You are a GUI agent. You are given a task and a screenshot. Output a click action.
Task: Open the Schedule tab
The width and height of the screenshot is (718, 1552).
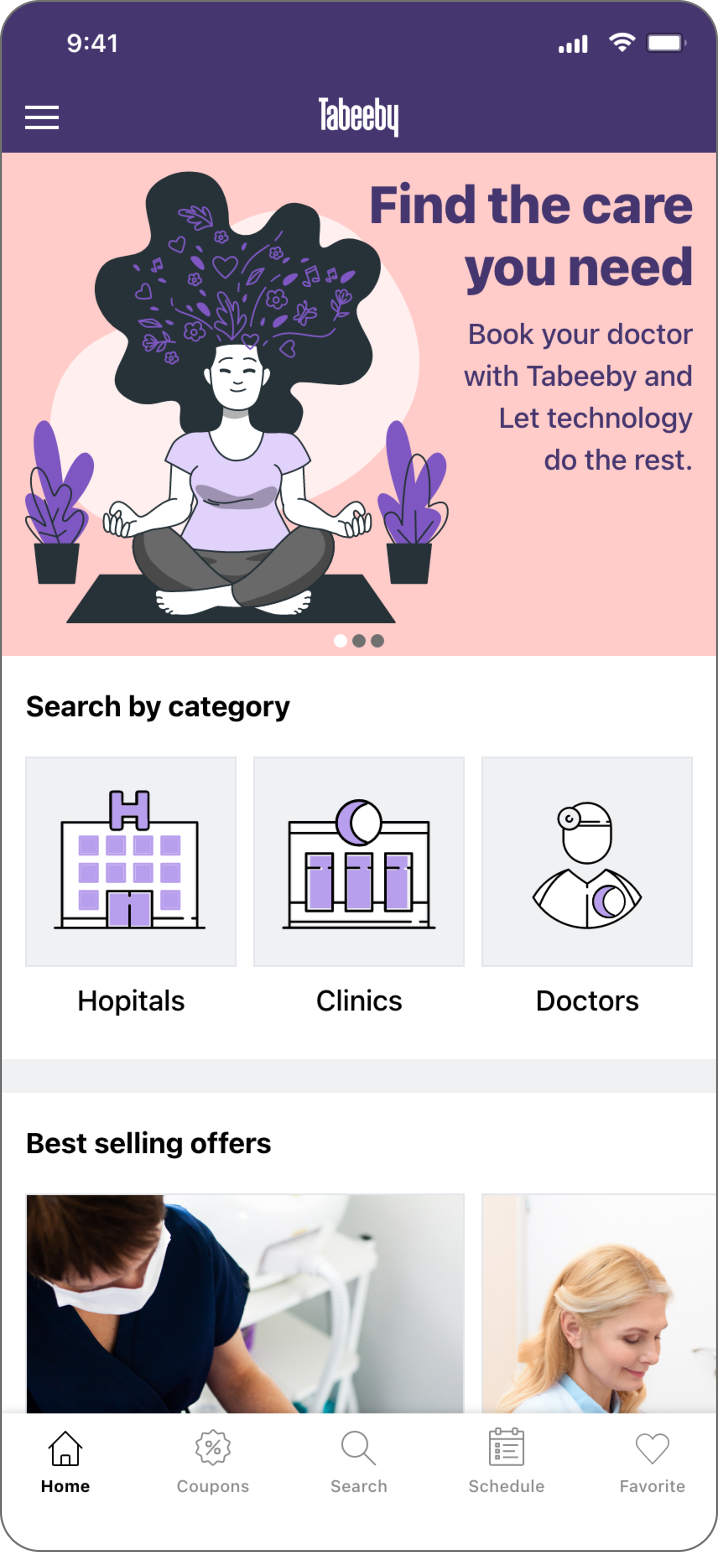(506, 1462)
